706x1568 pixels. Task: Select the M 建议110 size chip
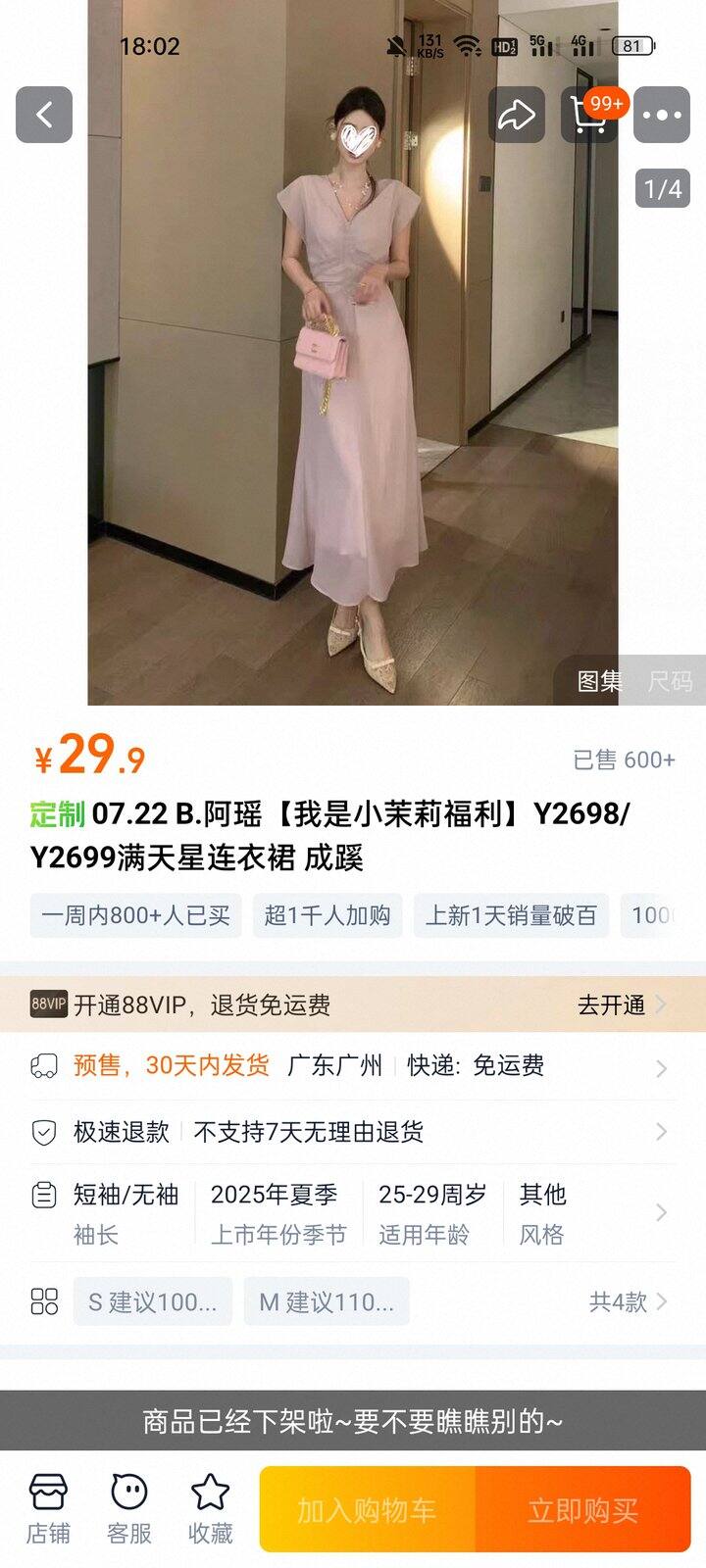click(x=327, y=1301)
